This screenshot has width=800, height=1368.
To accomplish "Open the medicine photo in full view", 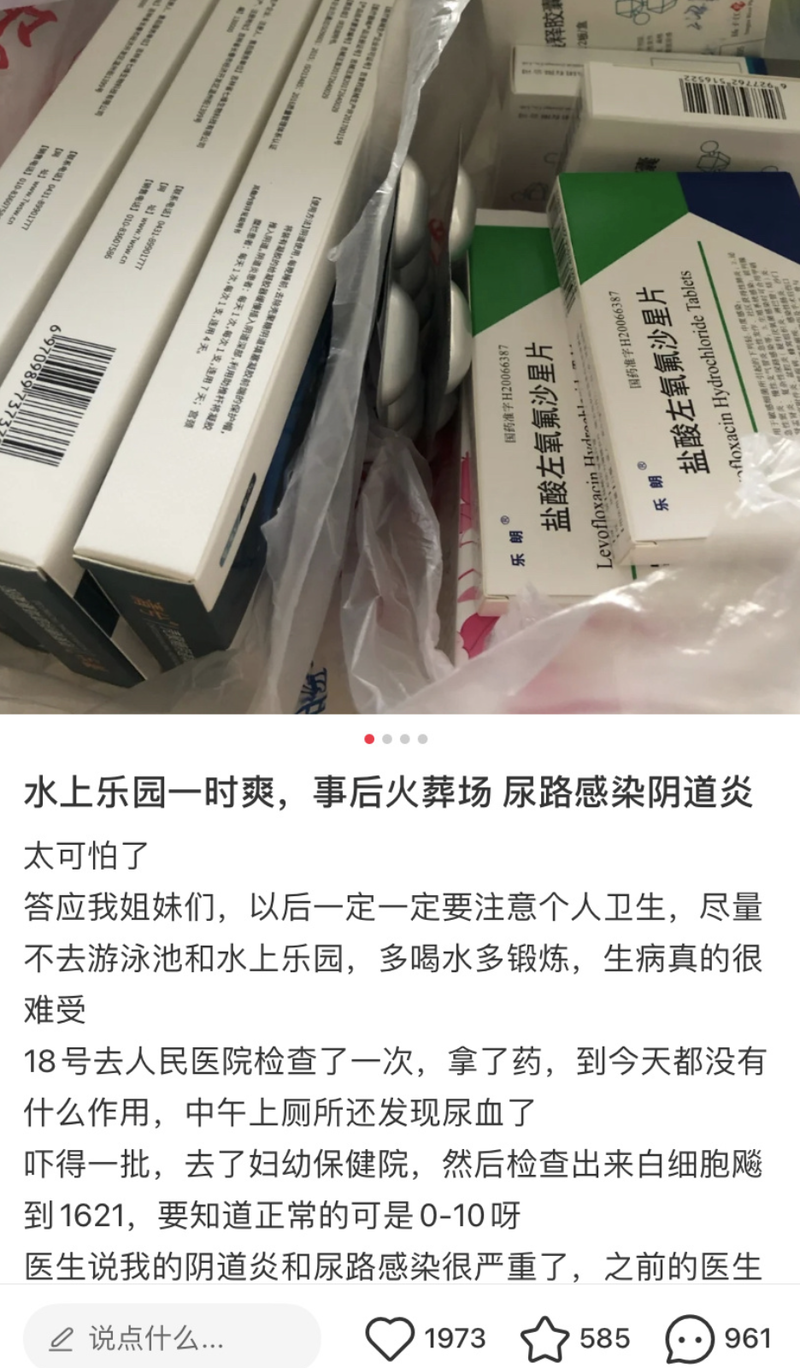I will [x=400, y=357].
